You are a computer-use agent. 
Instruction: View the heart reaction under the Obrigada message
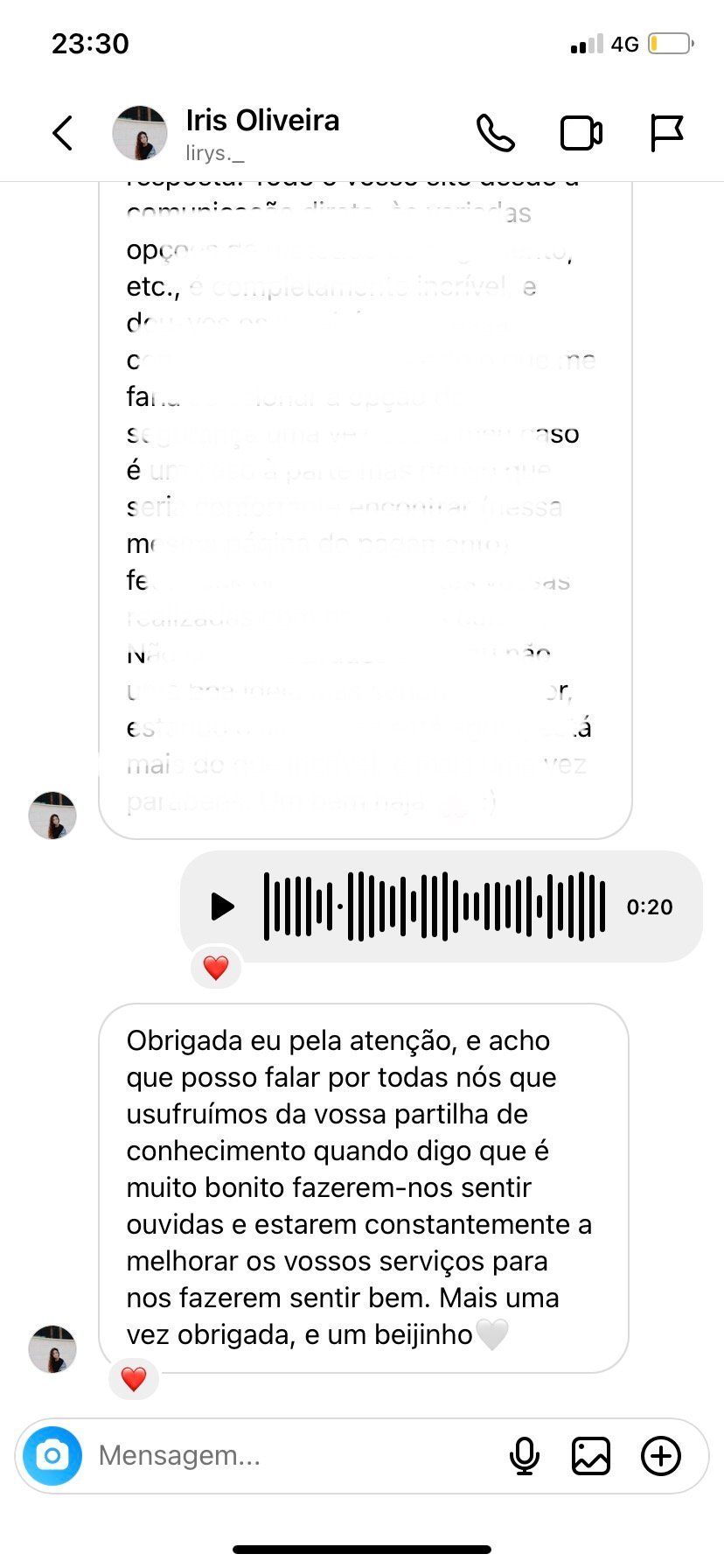pos(134,1379)
